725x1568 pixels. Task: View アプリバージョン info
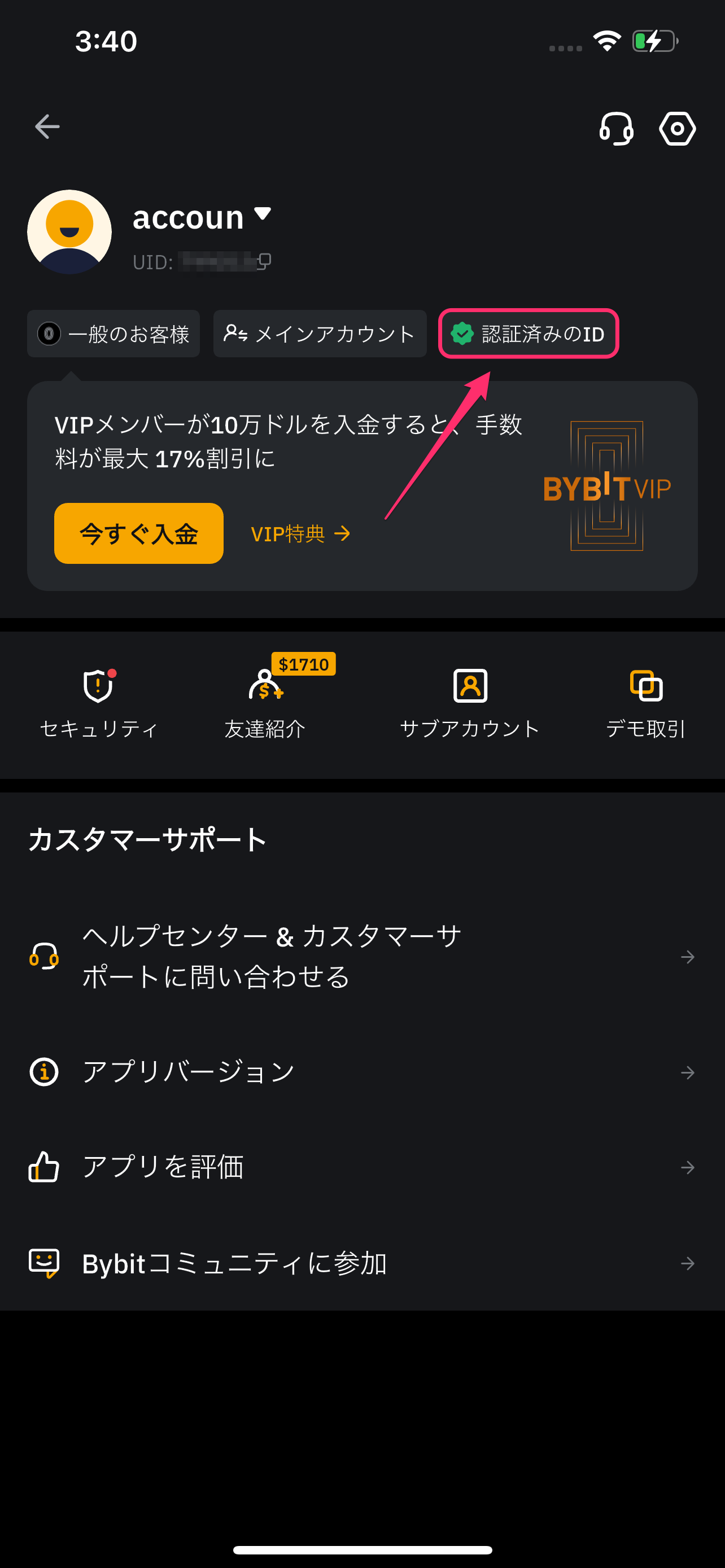(362, 1072)
